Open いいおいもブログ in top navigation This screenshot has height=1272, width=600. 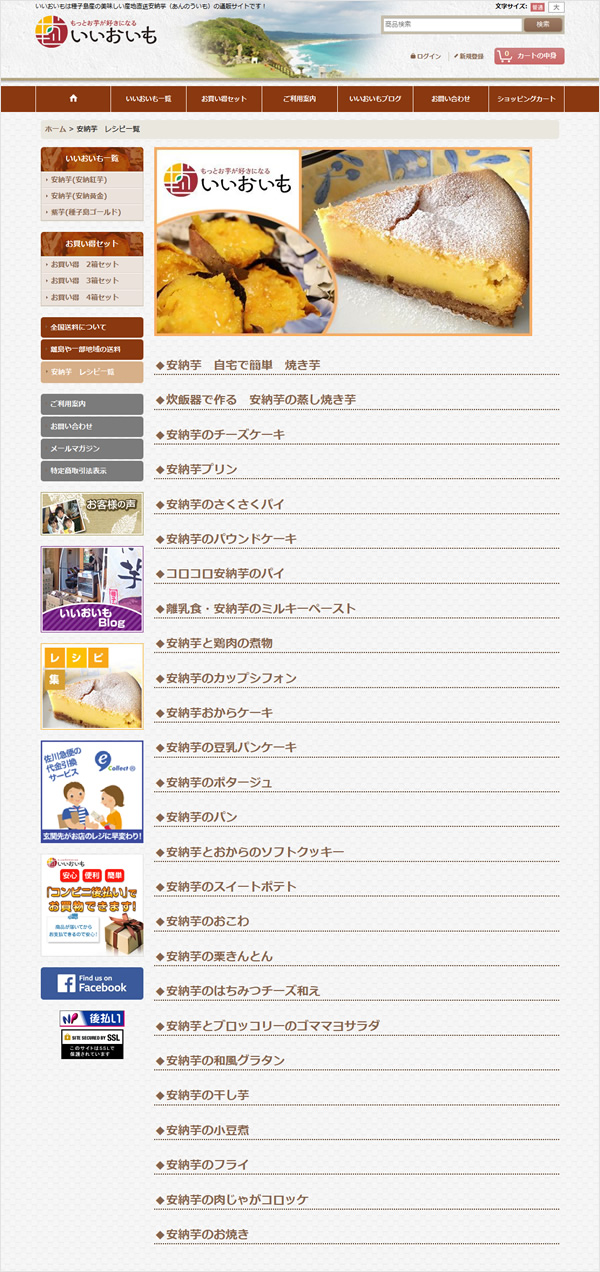pos(375,99)
